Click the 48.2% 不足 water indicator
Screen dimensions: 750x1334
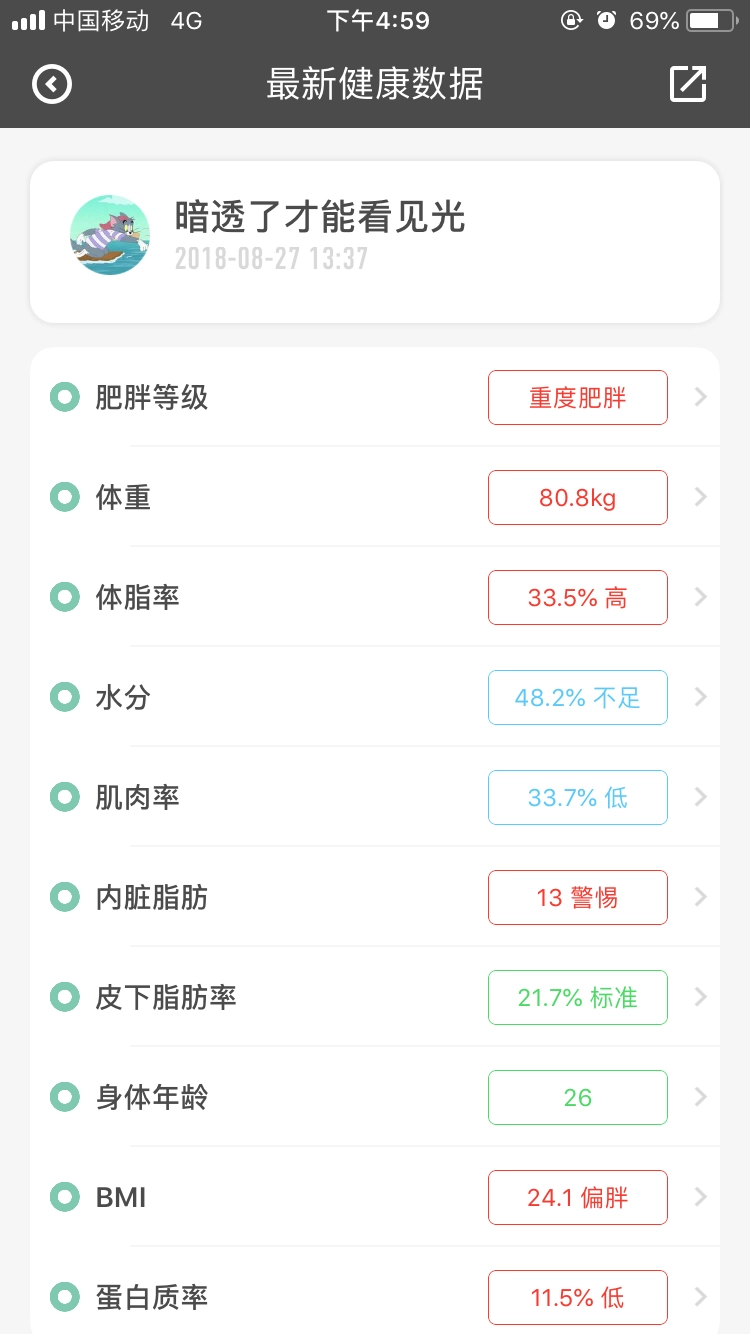(x=577, y=697)
